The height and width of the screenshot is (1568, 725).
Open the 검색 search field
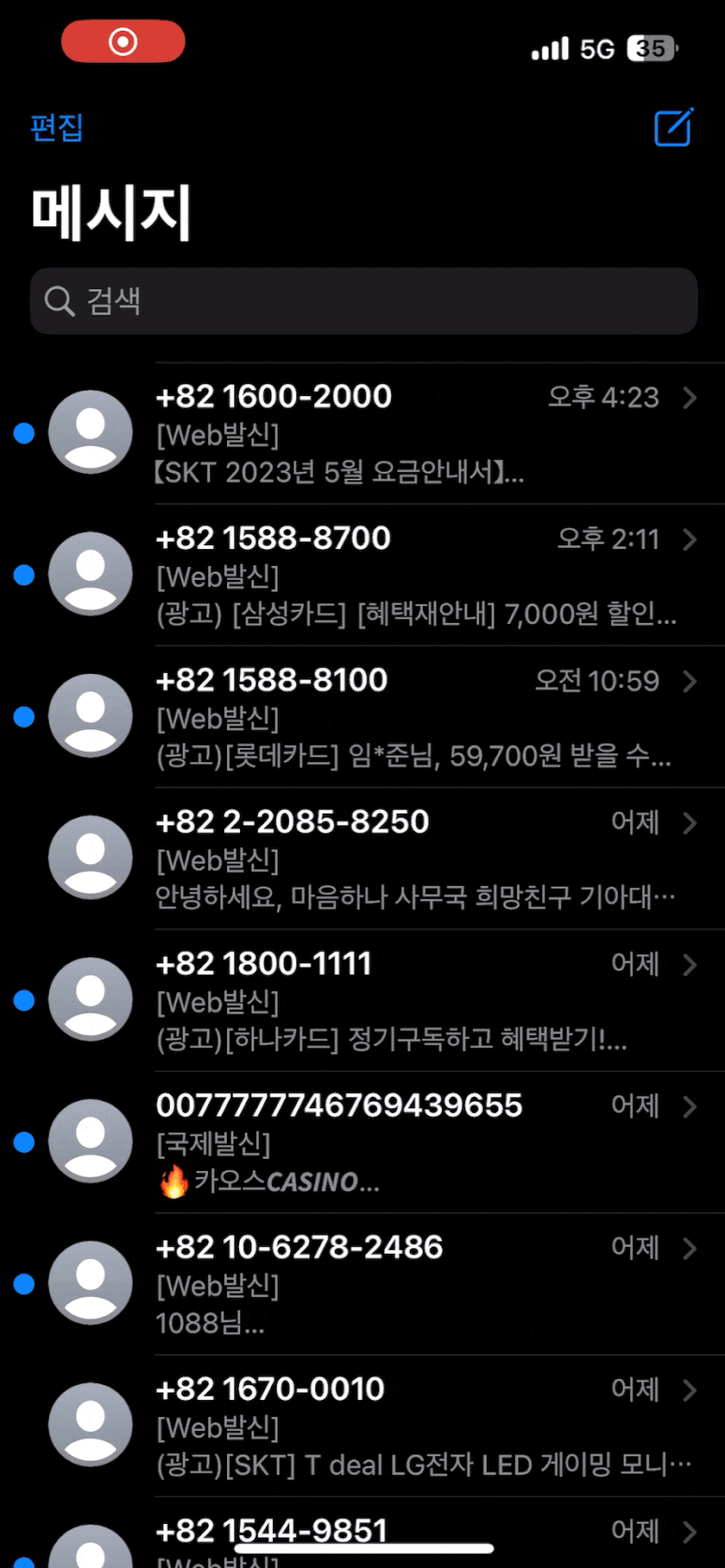364,301
